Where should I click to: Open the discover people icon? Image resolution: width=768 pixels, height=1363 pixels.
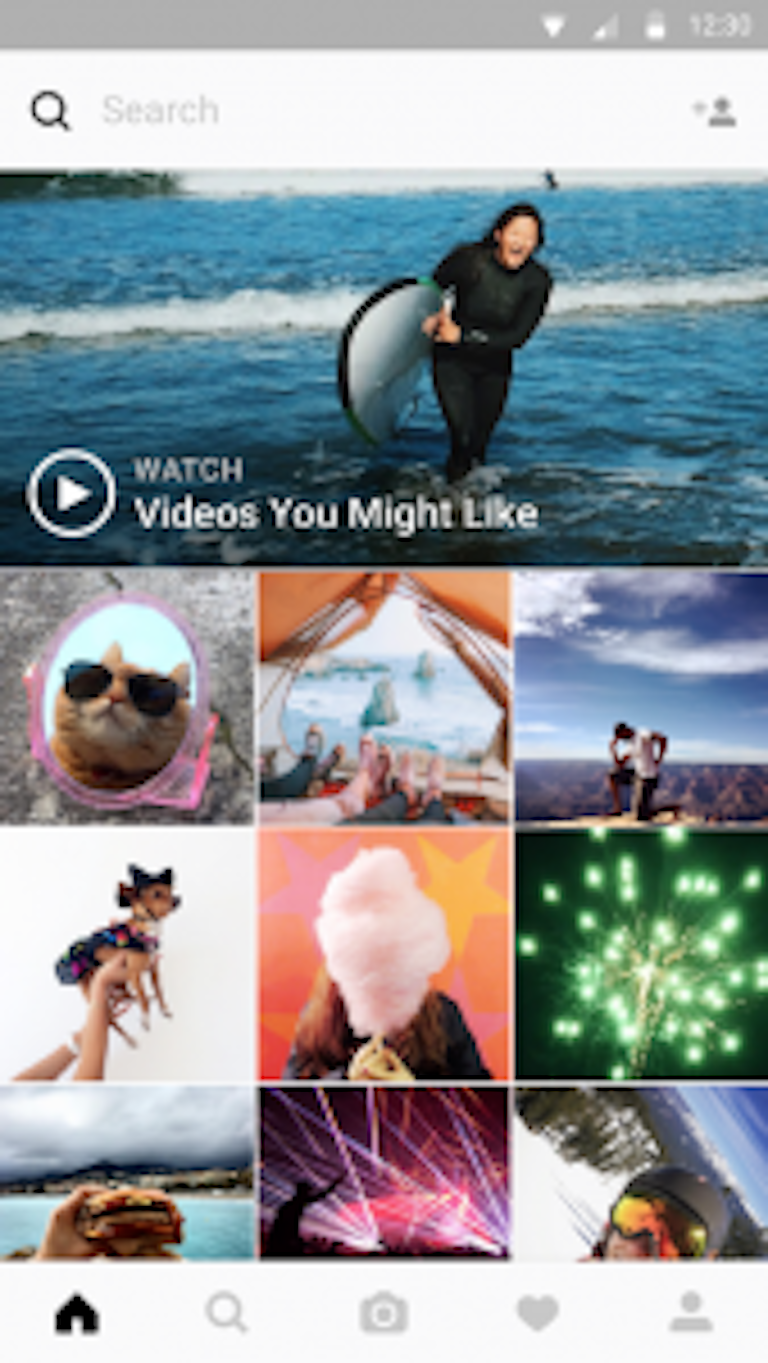tap(715, 110)
